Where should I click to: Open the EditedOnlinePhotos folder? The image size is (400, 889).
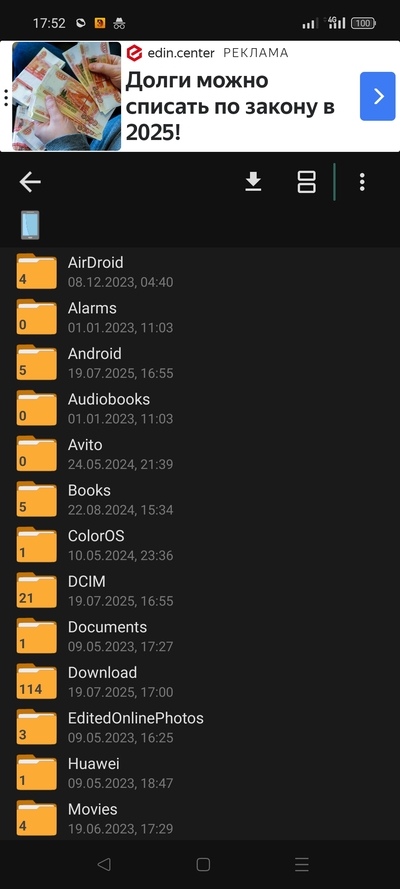click(x=200, y=727)
